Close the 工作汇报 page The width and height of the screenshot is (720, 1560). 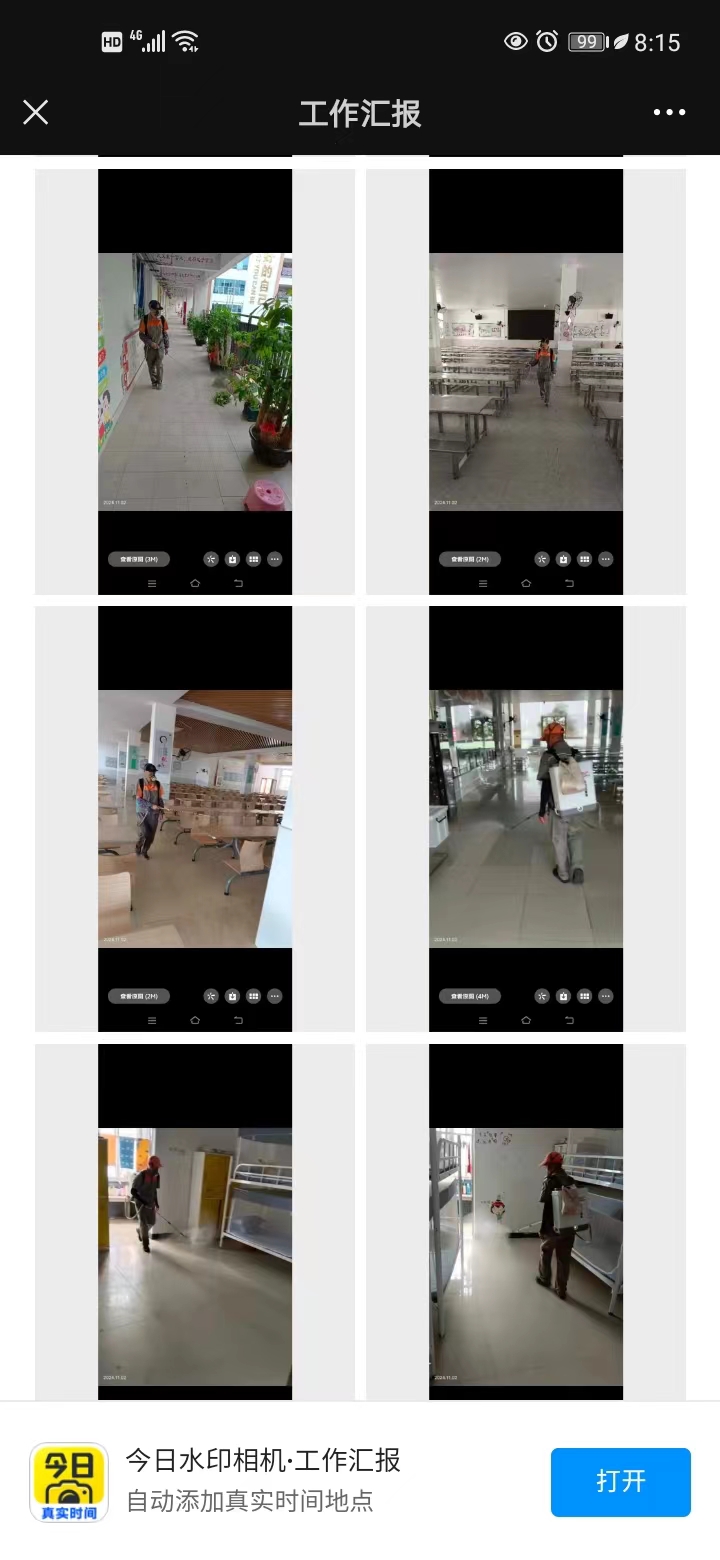[36, 112]
